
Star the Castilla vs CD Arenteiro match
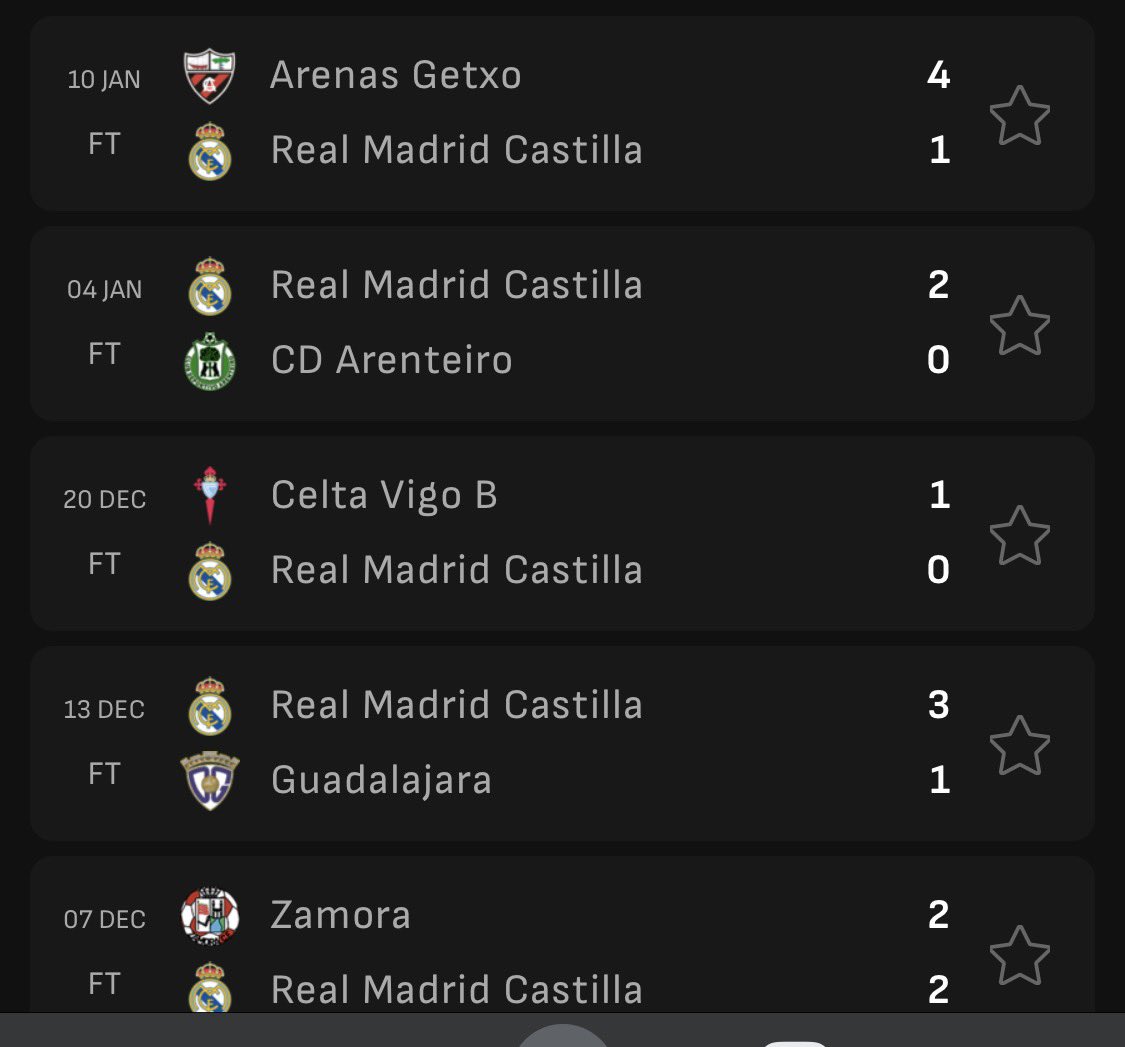[x=1019, y=325]
